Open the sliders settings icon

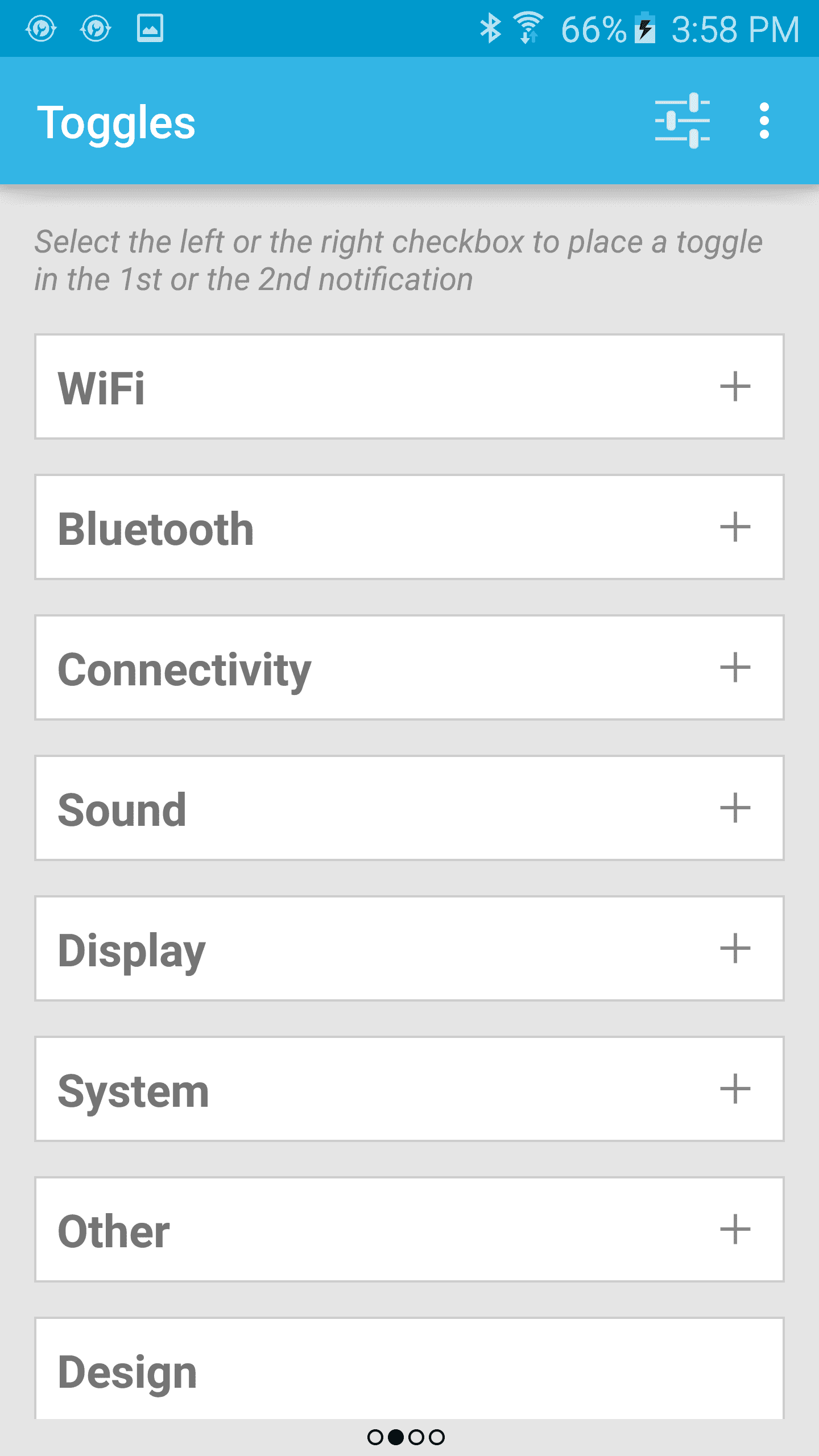coord(682,121)
